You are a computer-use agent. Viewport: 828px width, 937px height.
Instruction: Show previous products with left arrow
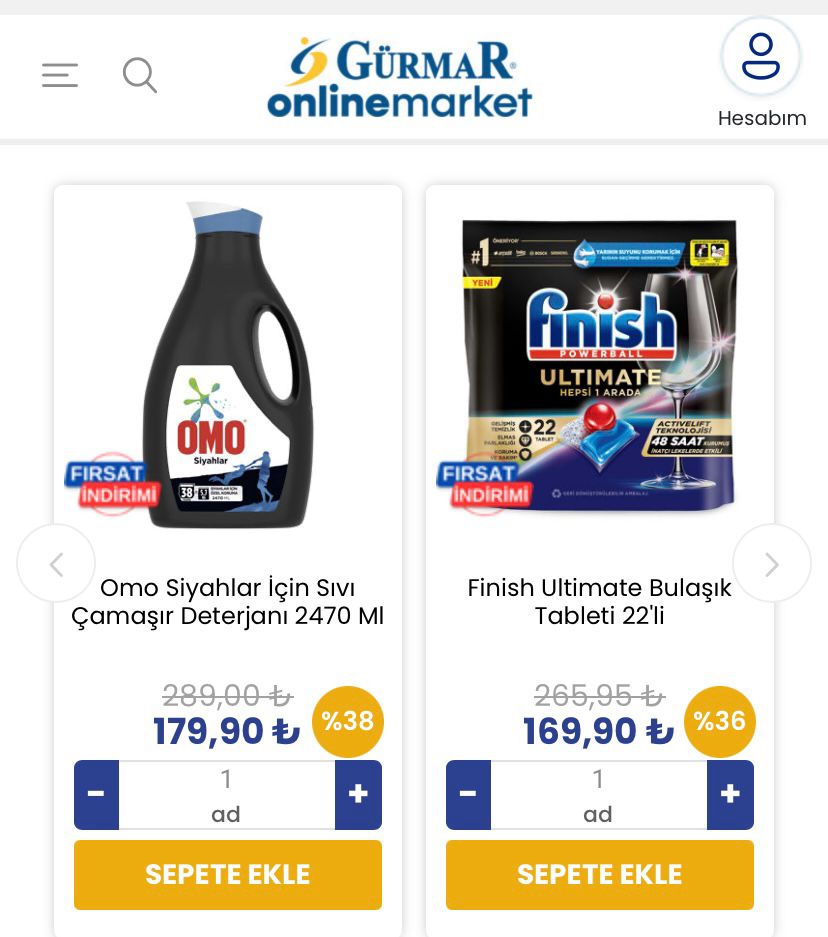[56, 563]
